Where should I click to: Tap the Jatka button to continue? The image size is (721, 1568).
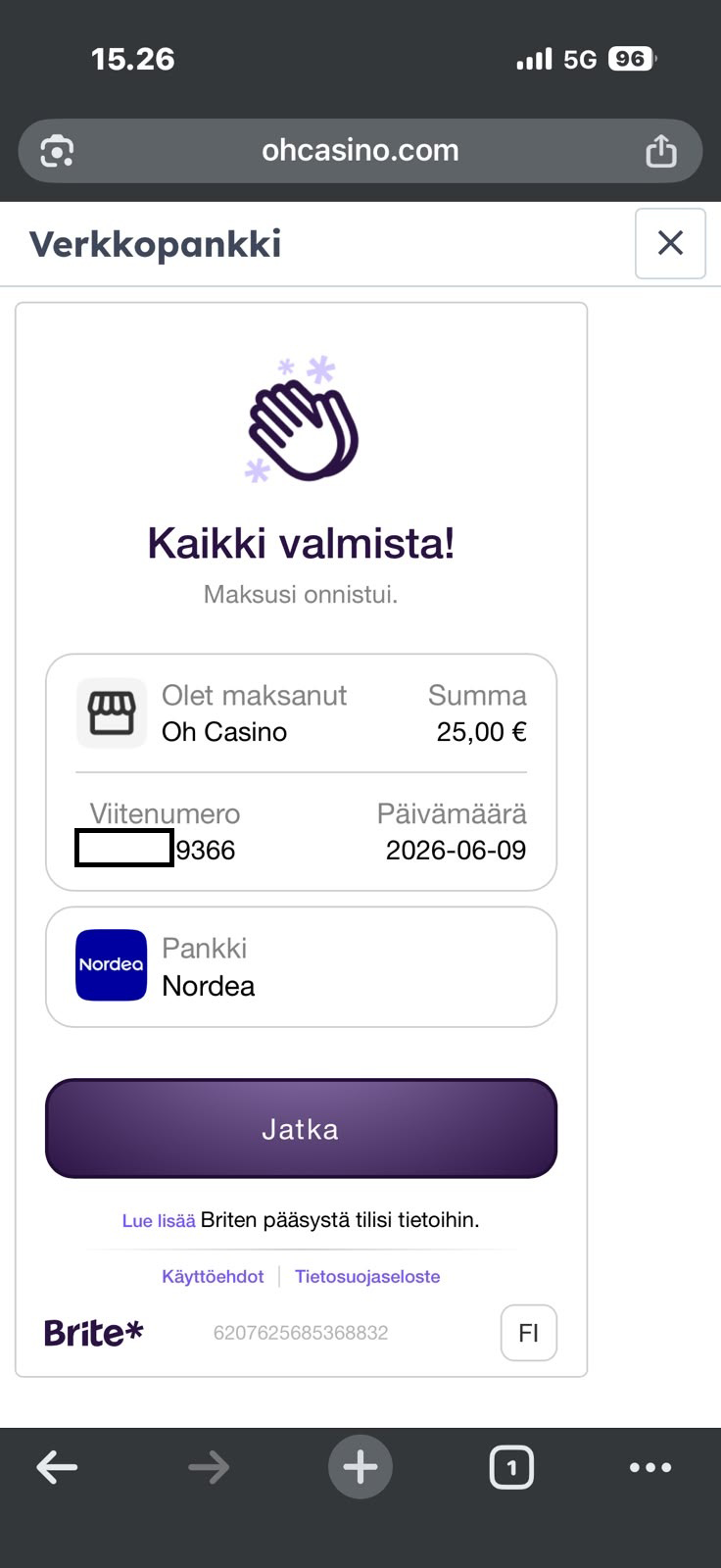(301, 1129)
